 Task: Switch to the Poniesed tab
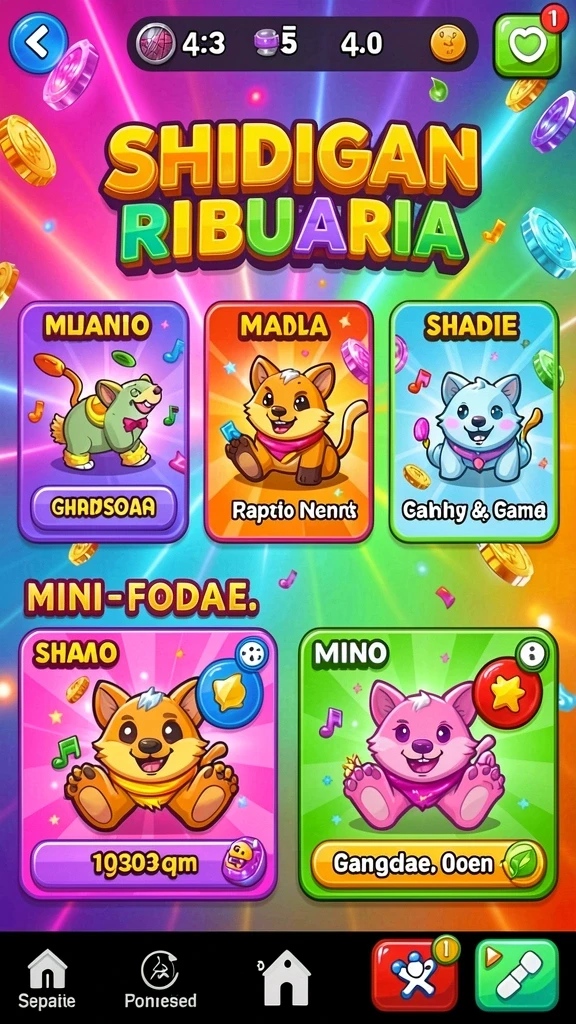point(160,978)
